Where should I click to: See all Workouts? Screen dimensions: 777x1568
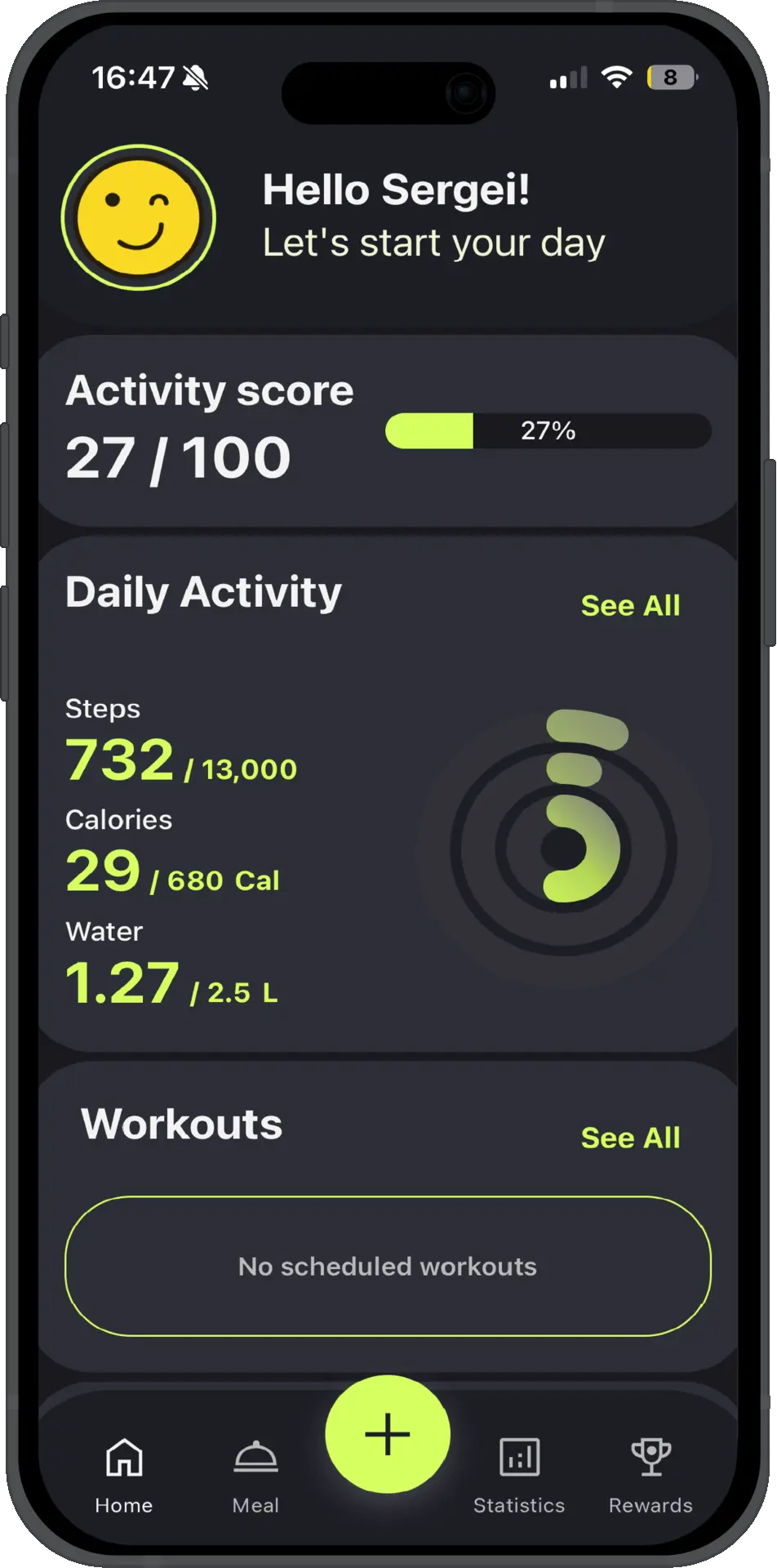(630, 1138)
